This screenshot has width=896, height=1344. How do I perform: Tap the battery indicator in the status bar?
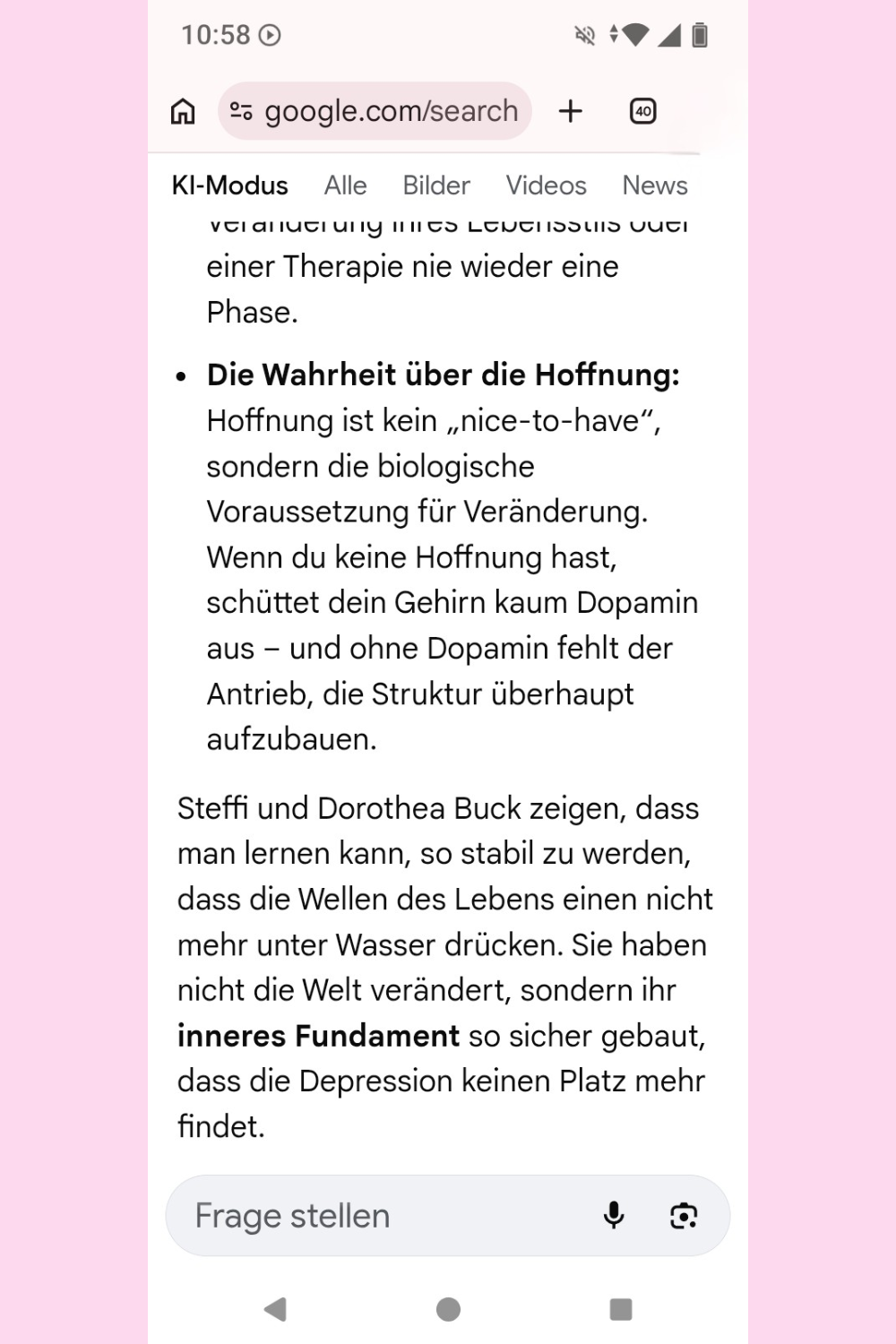pyautogui.click(x=700, y=34)
